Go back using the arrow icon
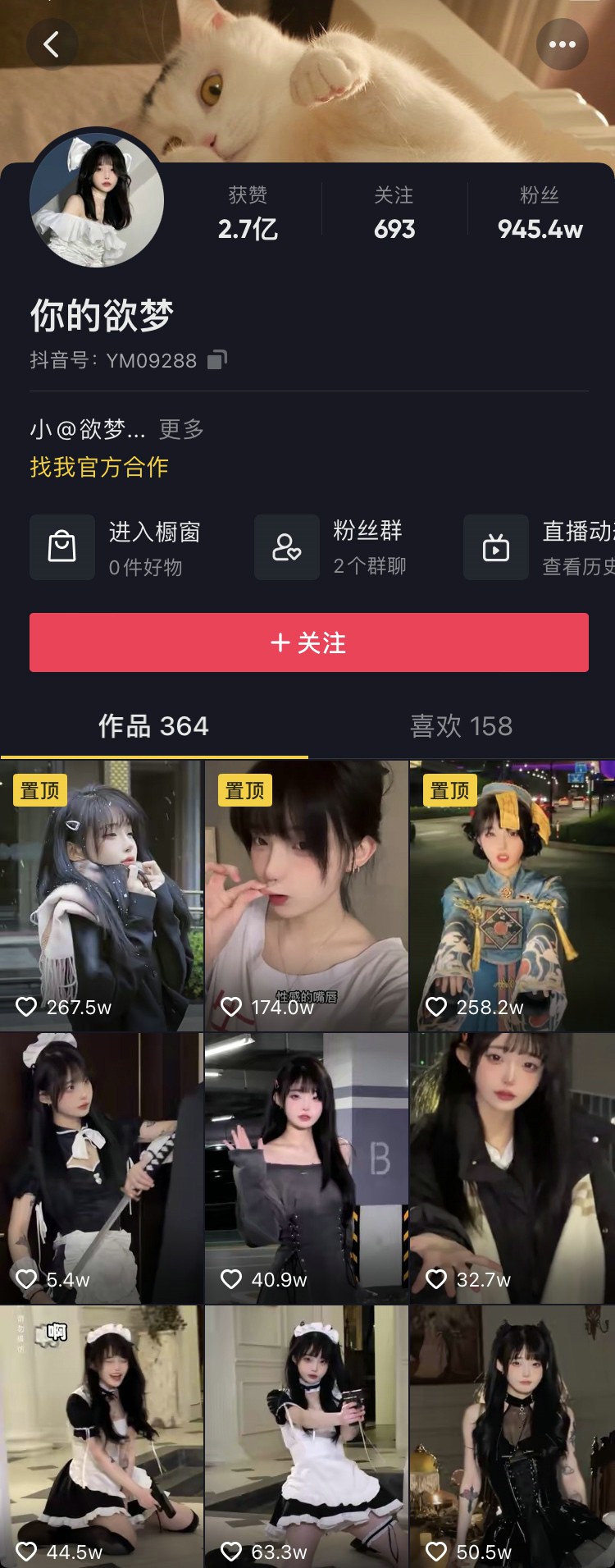The height and width of the screenshot is (1568, 615). [52, 44]
